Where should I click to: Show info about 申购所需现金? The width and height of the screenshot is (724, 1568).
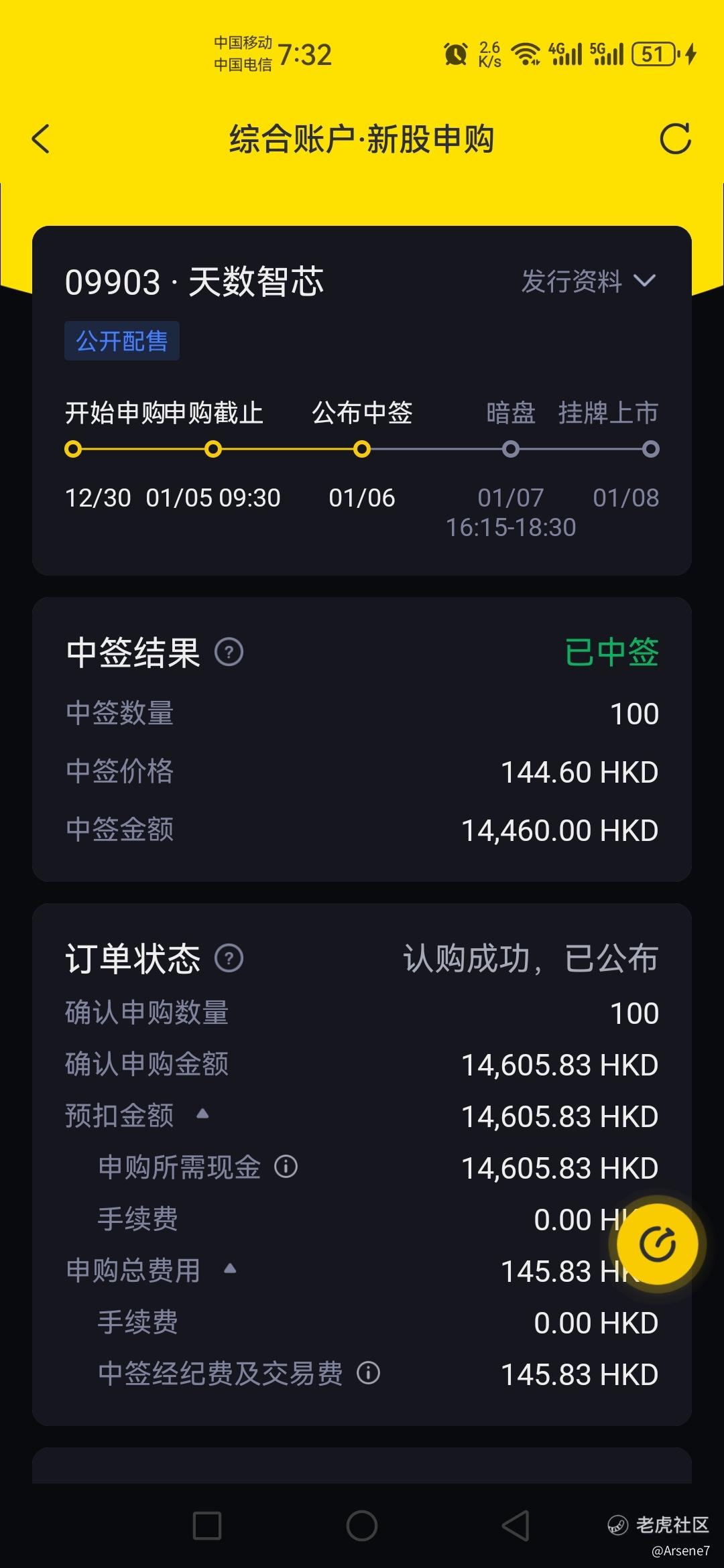(286, 1167)
